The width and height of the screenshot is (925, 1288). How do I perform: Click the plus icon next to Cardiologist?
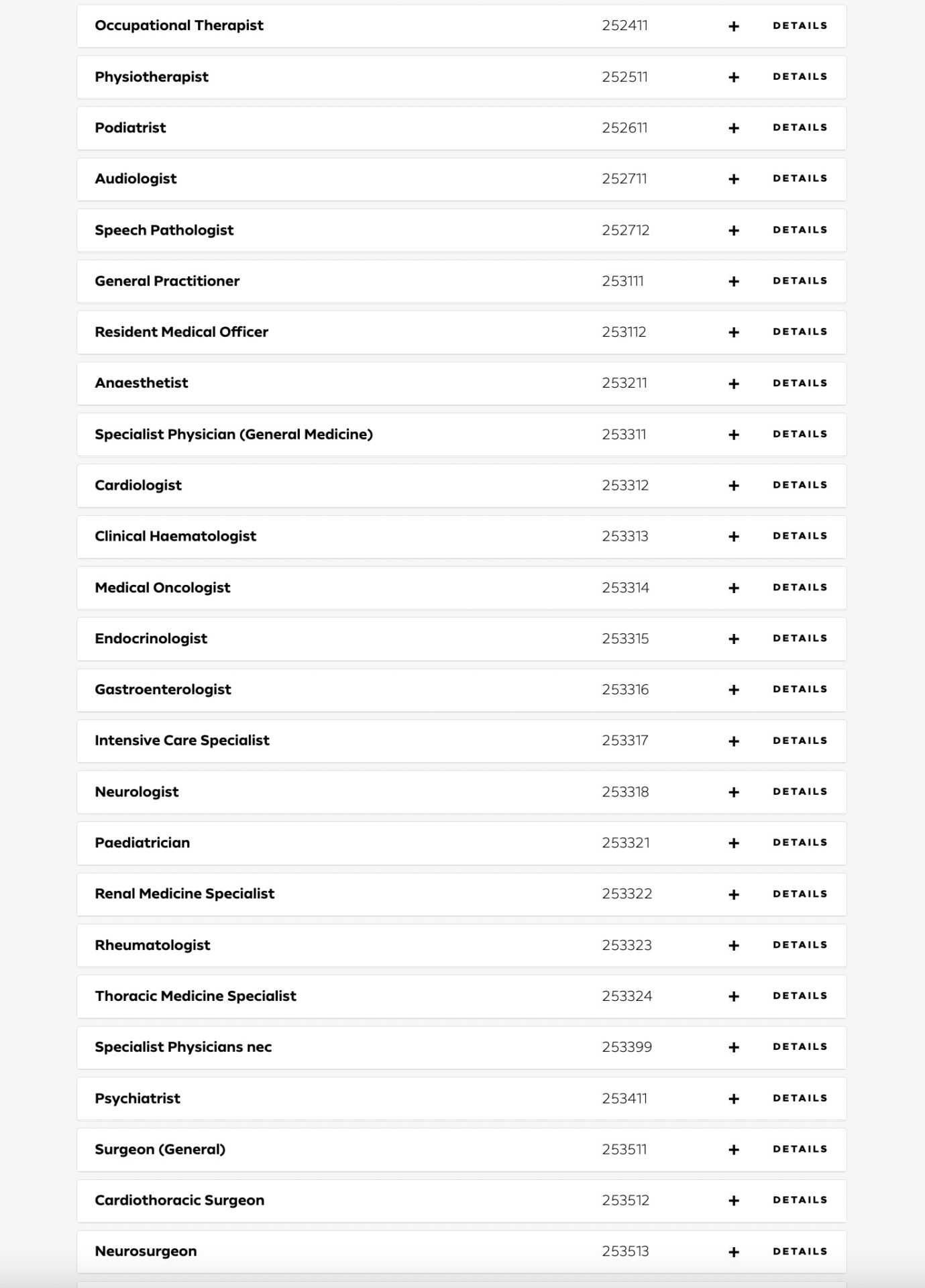coord(734,485)
